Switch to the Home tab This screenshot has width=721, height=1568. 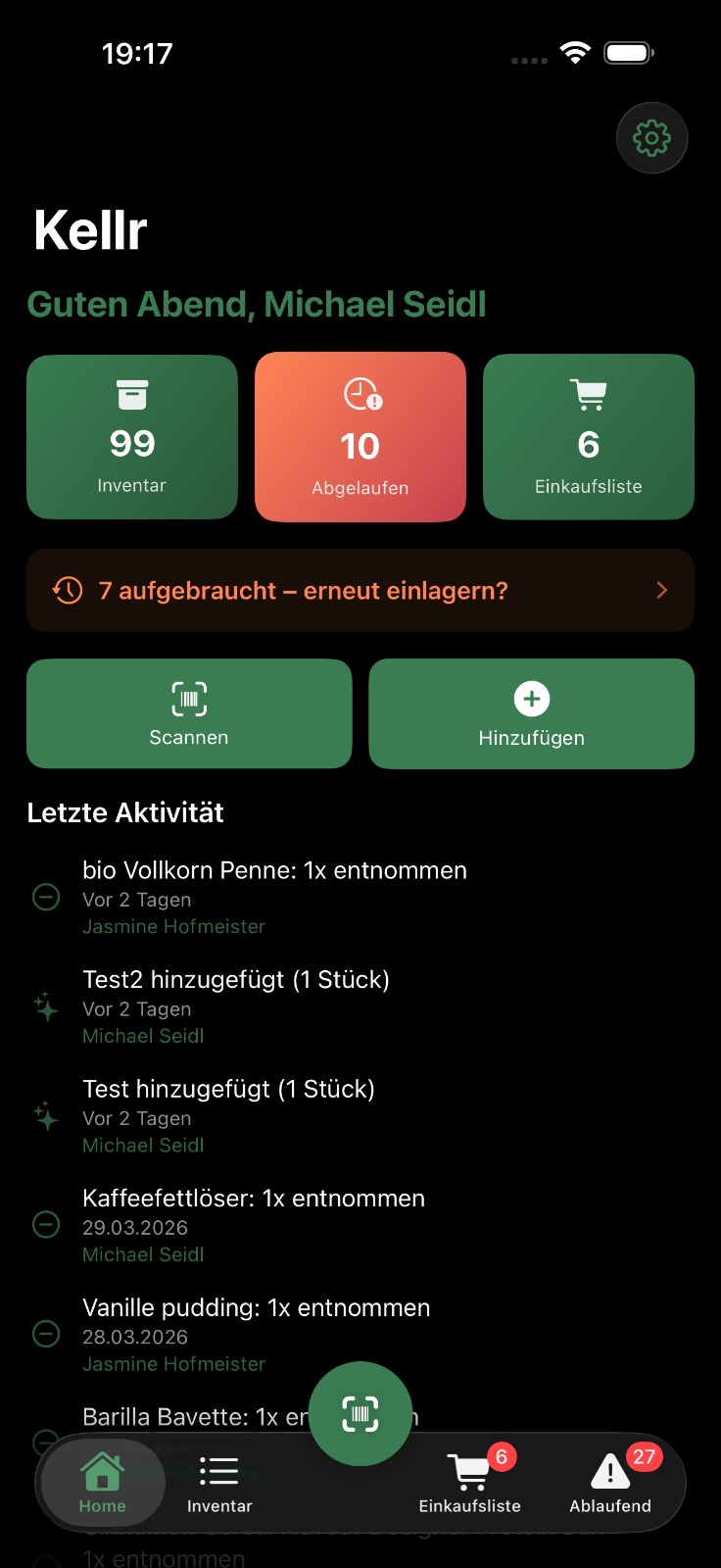coord(102,1484)
